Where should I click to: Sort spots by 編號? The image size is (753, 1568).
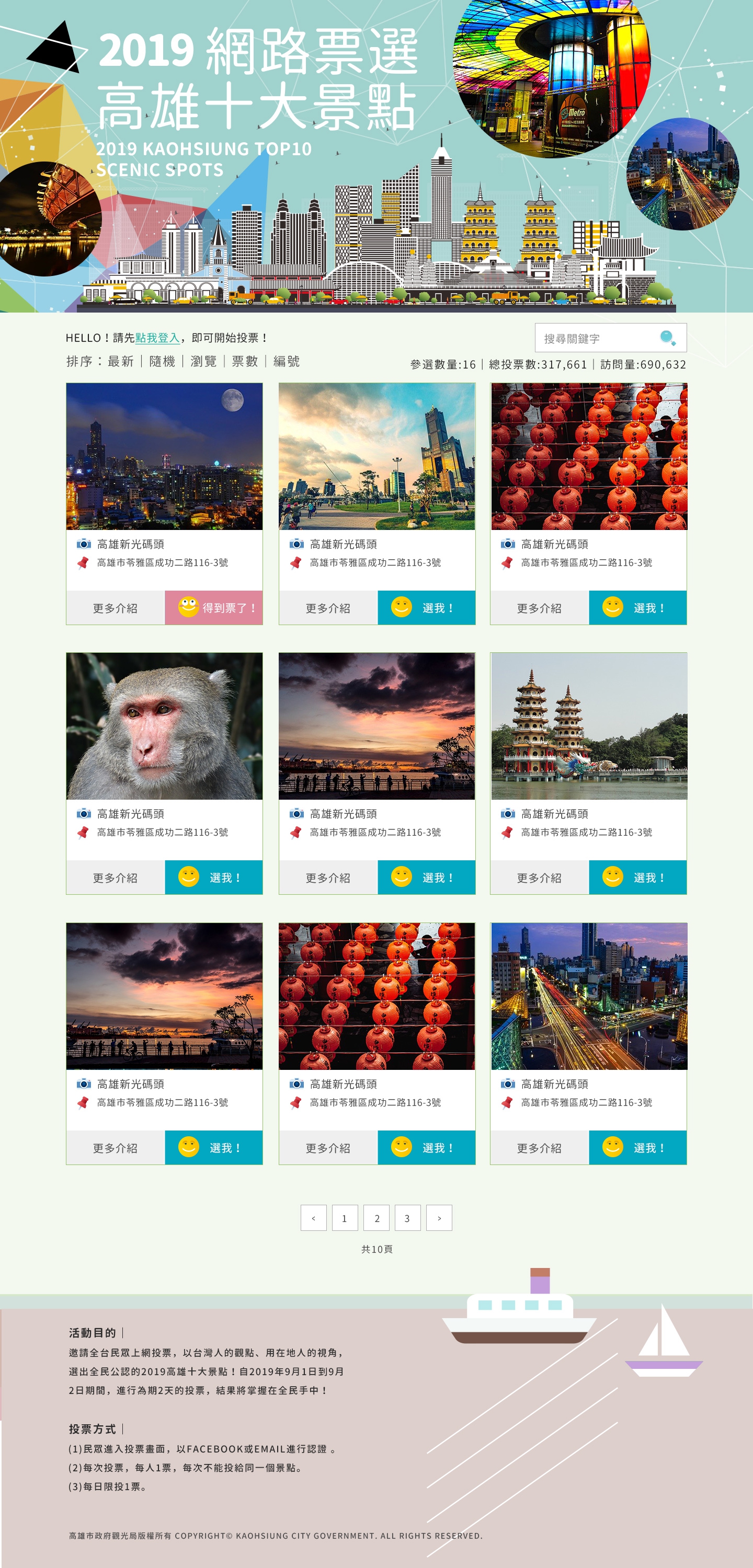287,362
